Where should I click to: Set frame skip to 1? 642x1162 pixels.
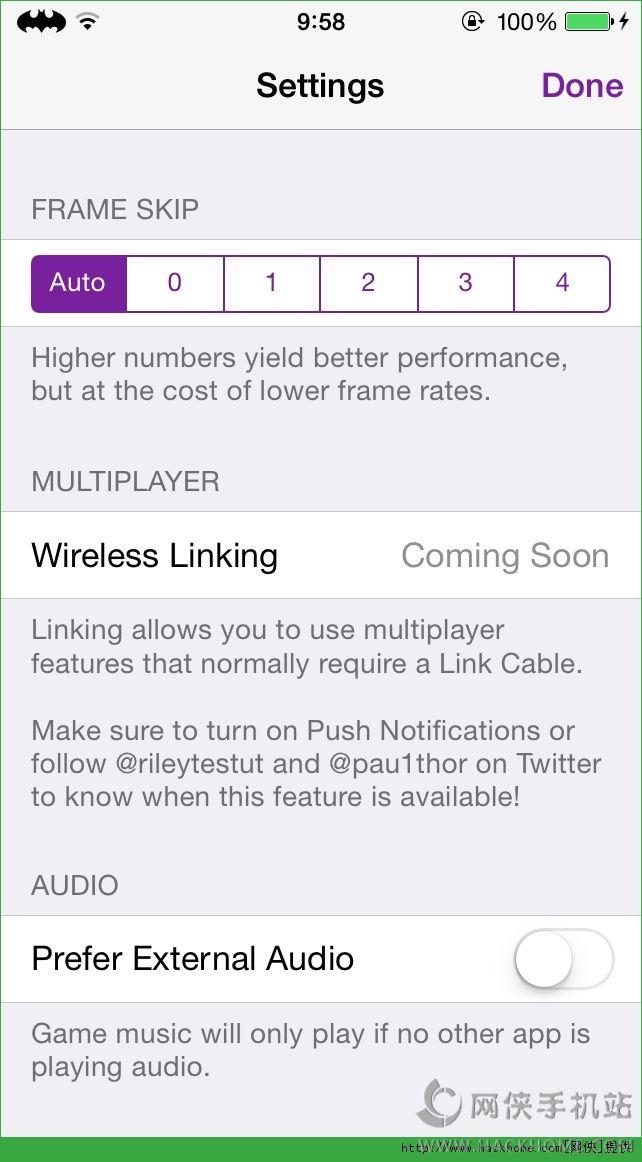click(271, 283)
